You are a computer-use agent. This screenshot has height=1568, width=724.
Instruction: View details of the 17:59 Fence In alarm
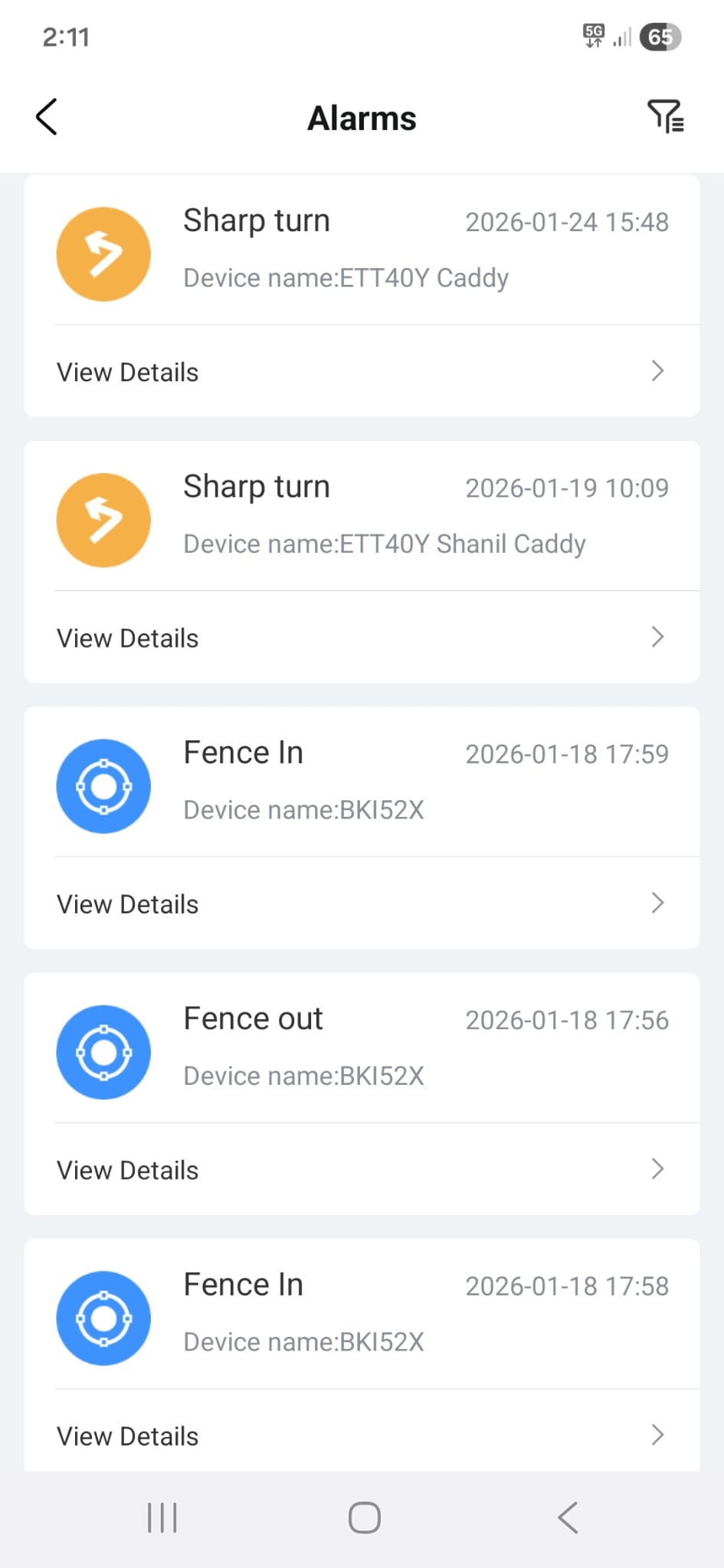pyautogui.click(x=362, y=903)
